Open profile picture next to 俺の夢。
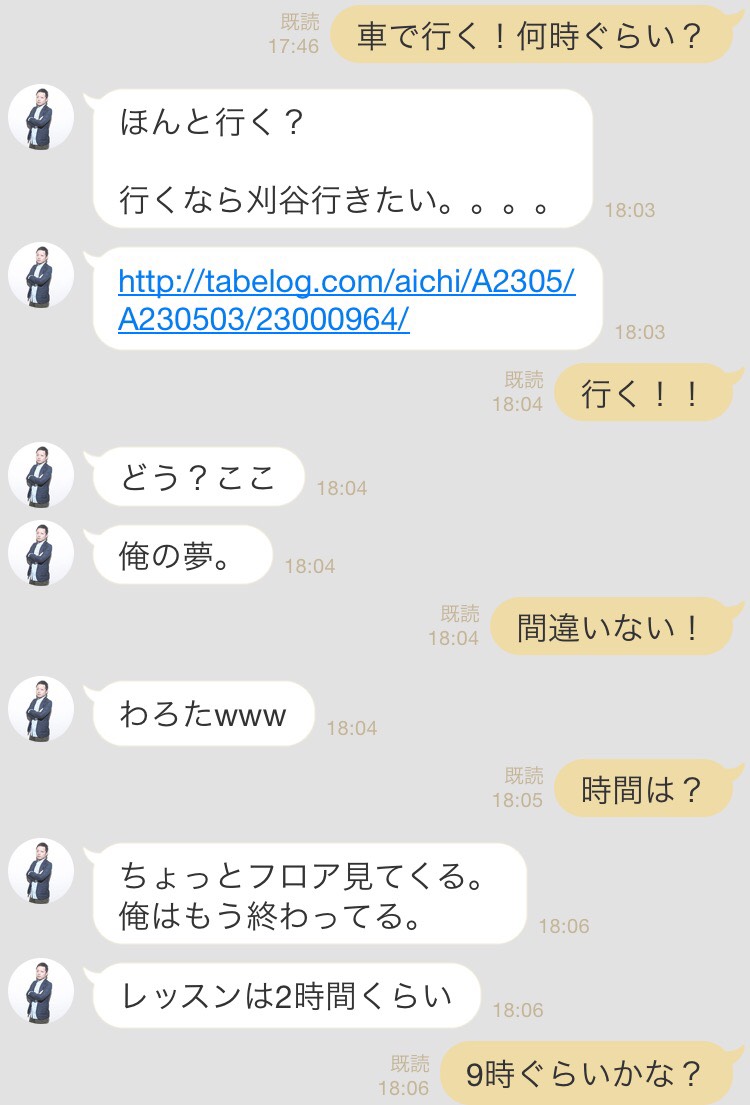The width and height of the screenshot is (750, 1105). coord(41,553)
